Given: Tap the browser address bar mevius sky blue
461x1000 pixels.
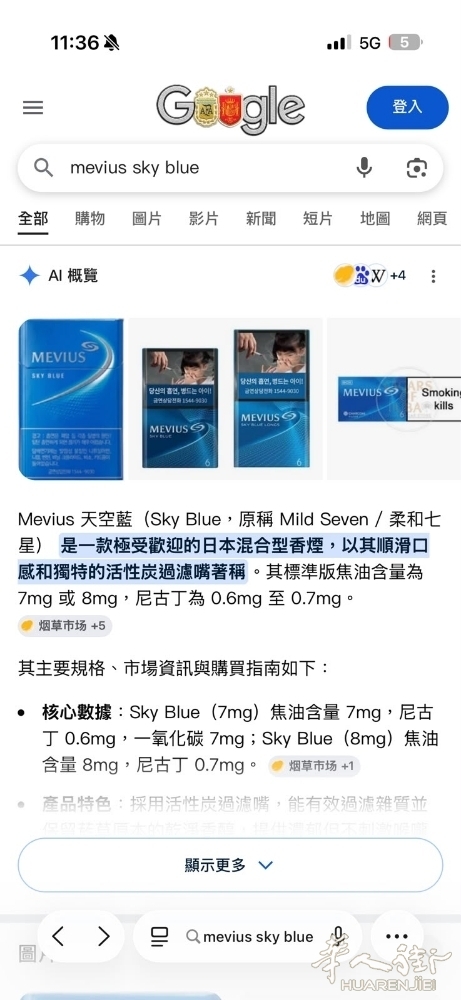Looking at the screenshot, I should (249, 936).
